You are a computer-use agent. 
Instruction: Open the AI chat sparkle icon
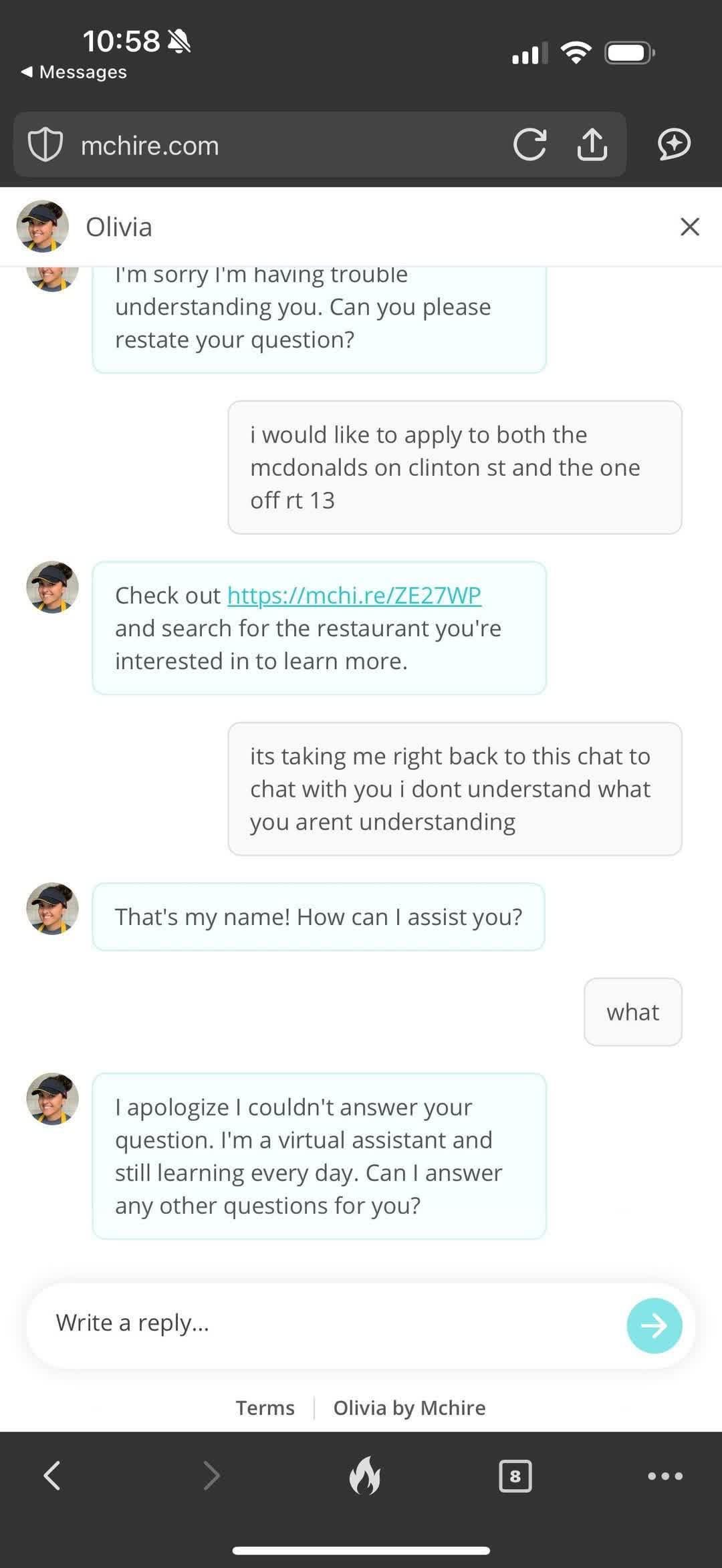(x=674, y=144)
